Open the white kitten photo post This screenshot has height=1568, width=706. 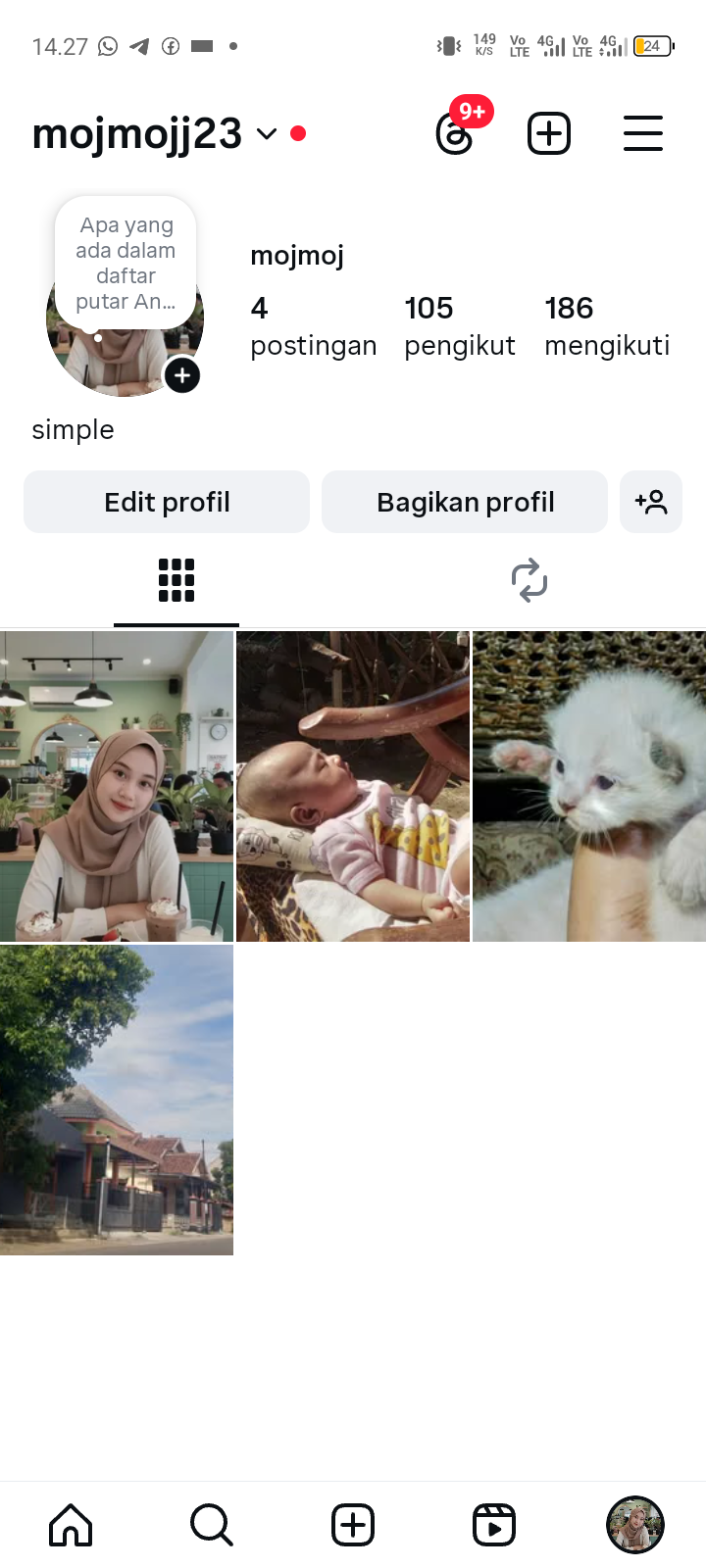(x=588, y=786)
